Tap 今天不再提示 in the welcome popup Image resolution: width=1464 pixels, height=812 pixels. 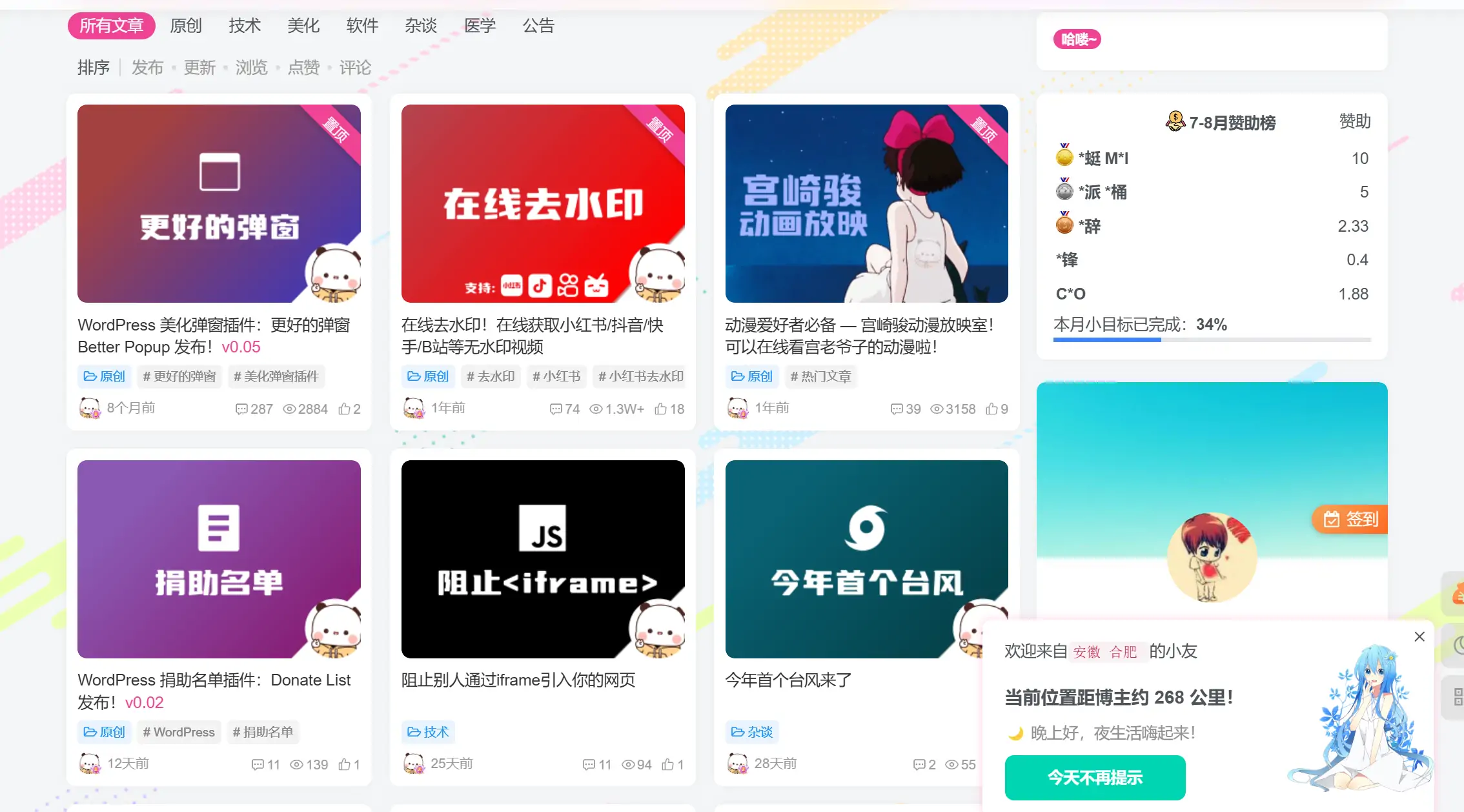1095,777
